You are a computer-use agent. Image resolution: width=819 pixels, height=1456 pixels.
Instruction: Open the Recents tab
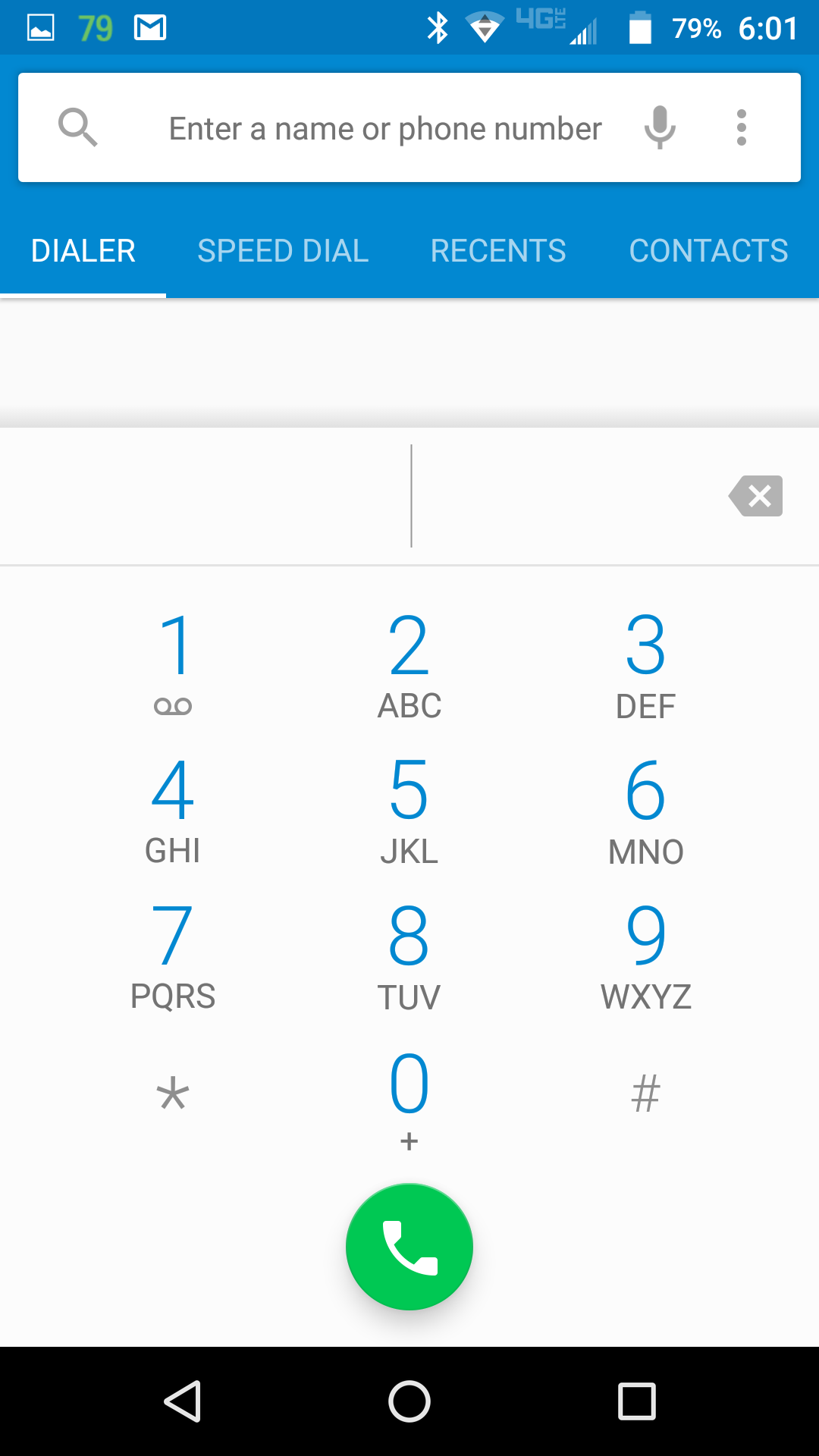(x=498, y=251)
